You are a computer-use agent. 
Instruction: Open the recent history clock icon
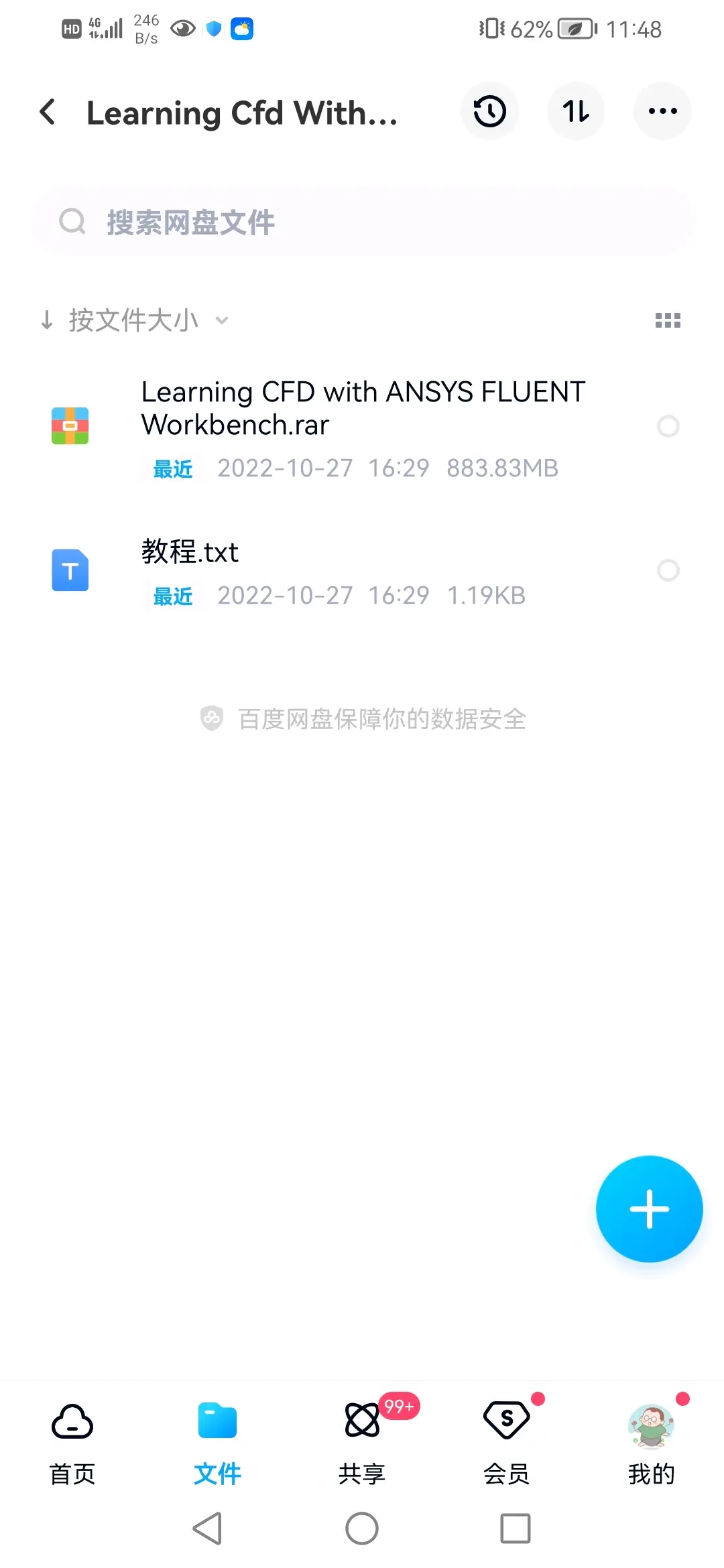coord(489,111)
